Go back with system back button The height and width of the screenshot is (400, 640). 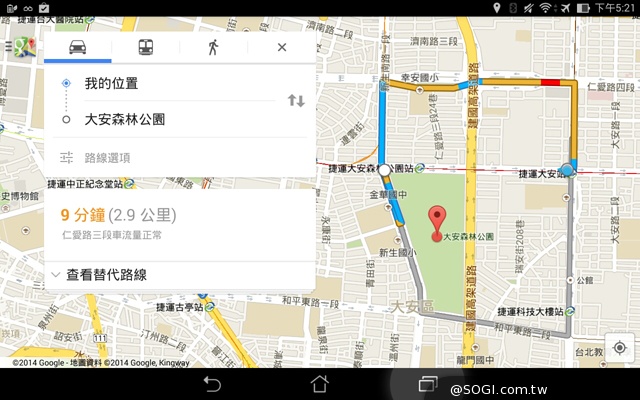click(211, 384)
